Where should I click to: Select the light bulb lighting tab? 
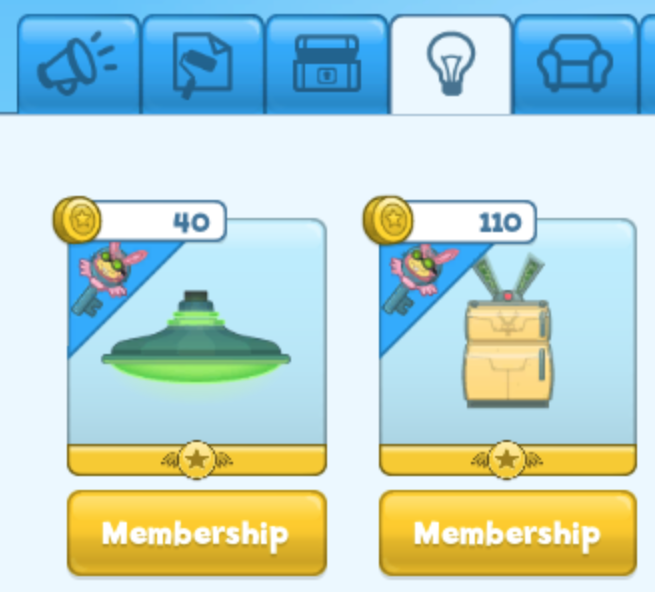click(x=450, y=65)
